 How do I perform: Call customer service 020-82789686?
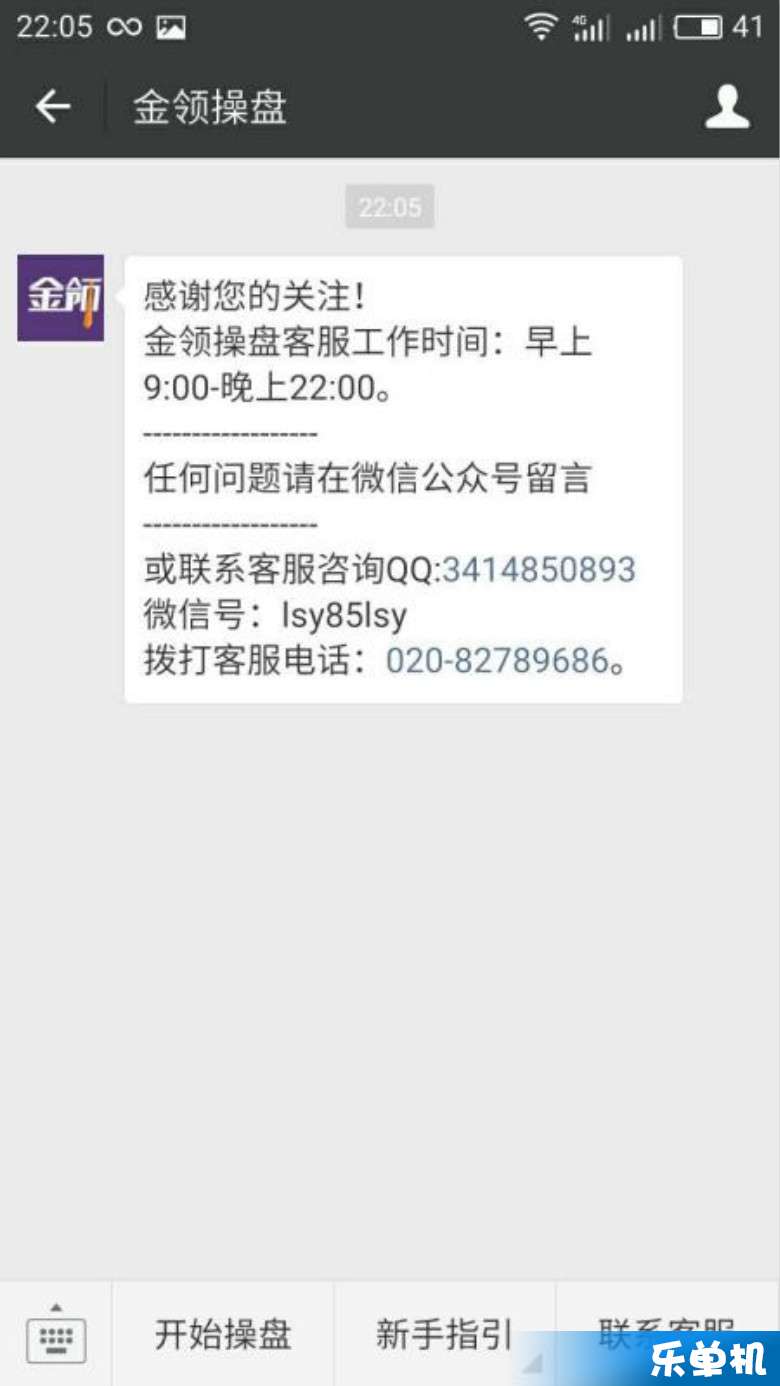pos(497,661)
